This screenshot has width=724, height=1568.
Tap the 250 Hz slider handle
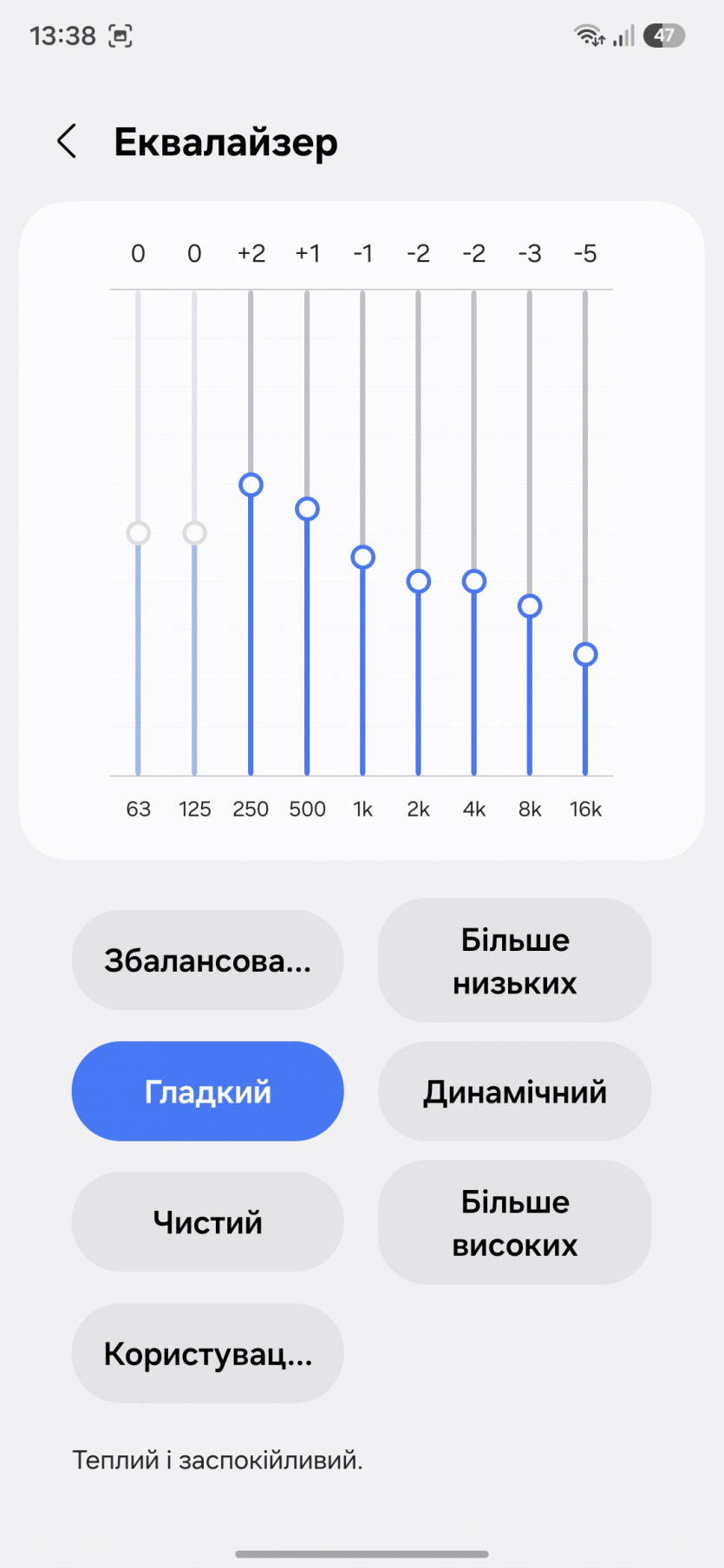click(251, 485)
